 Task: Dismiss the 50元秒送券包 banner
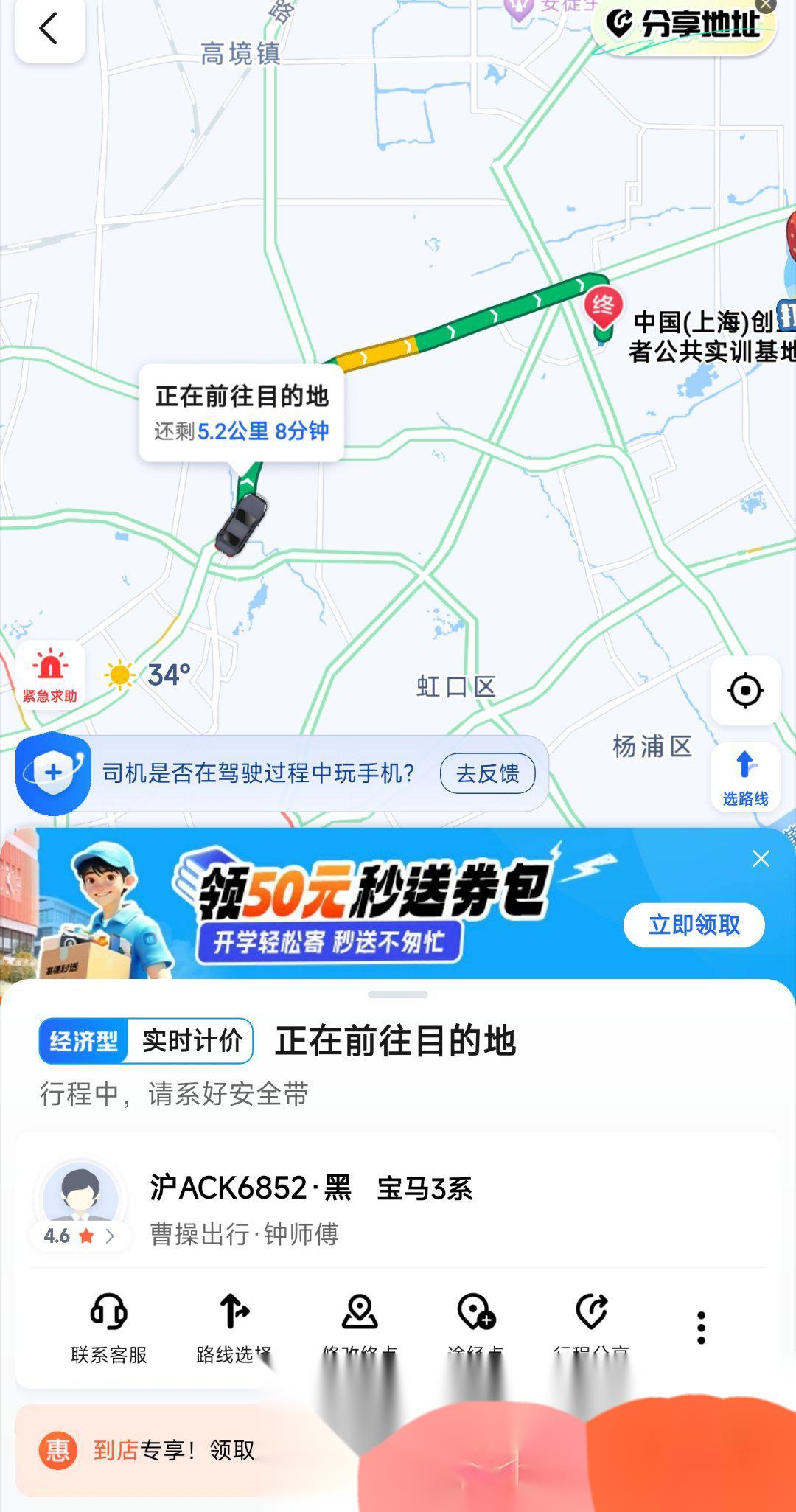click(x=761, y=859)
